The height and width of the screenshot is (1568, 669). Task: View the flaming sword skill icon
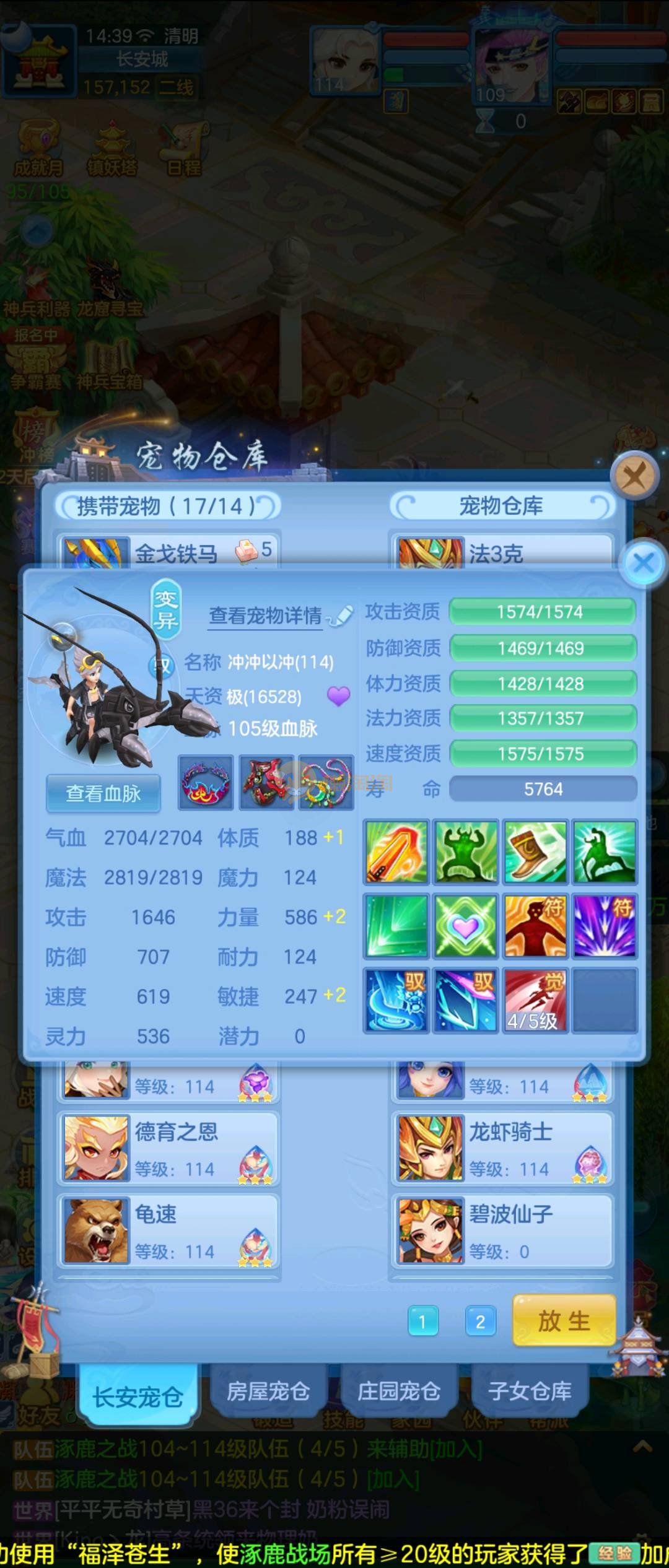tap(396, 852)
